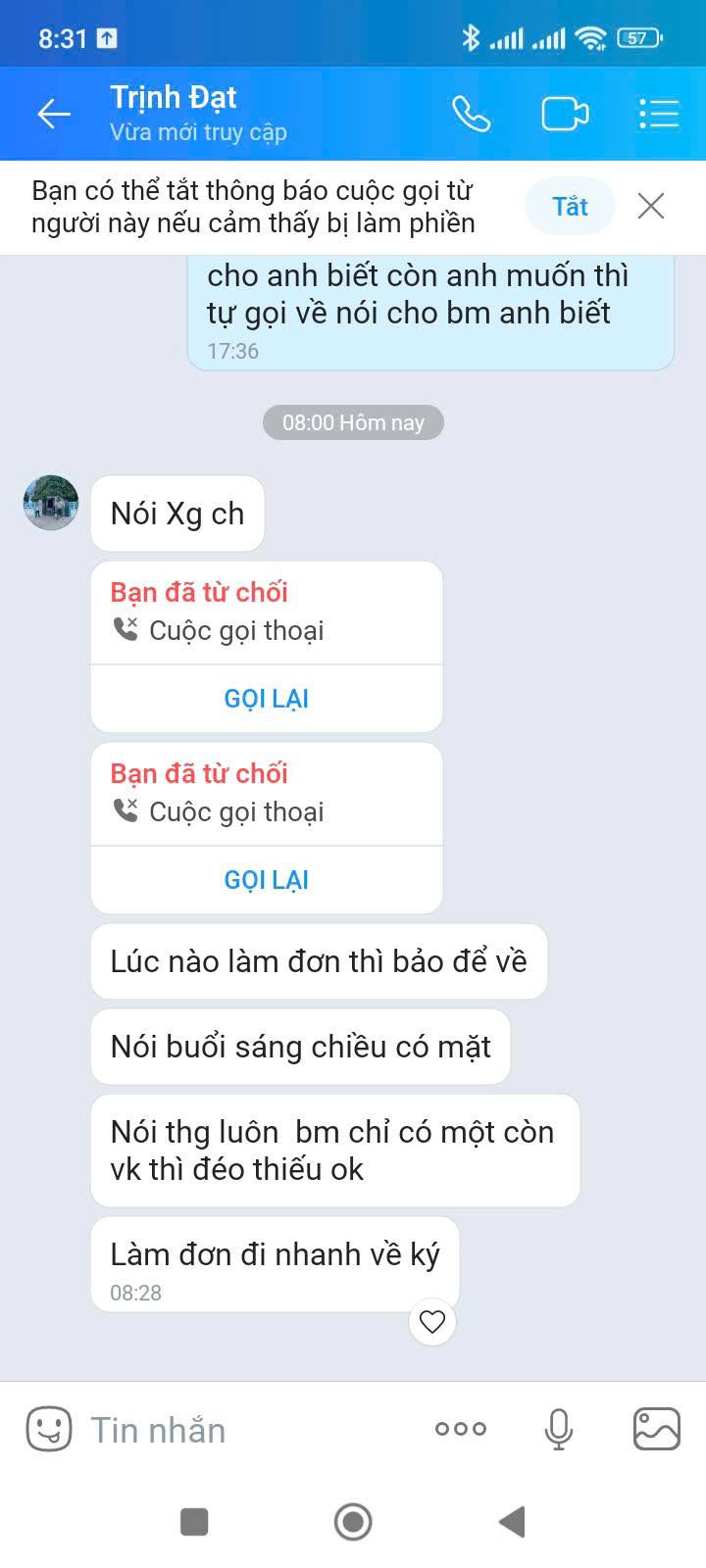React with heart to the last message
706x1568 pixels.
(x=432, y=1322)
